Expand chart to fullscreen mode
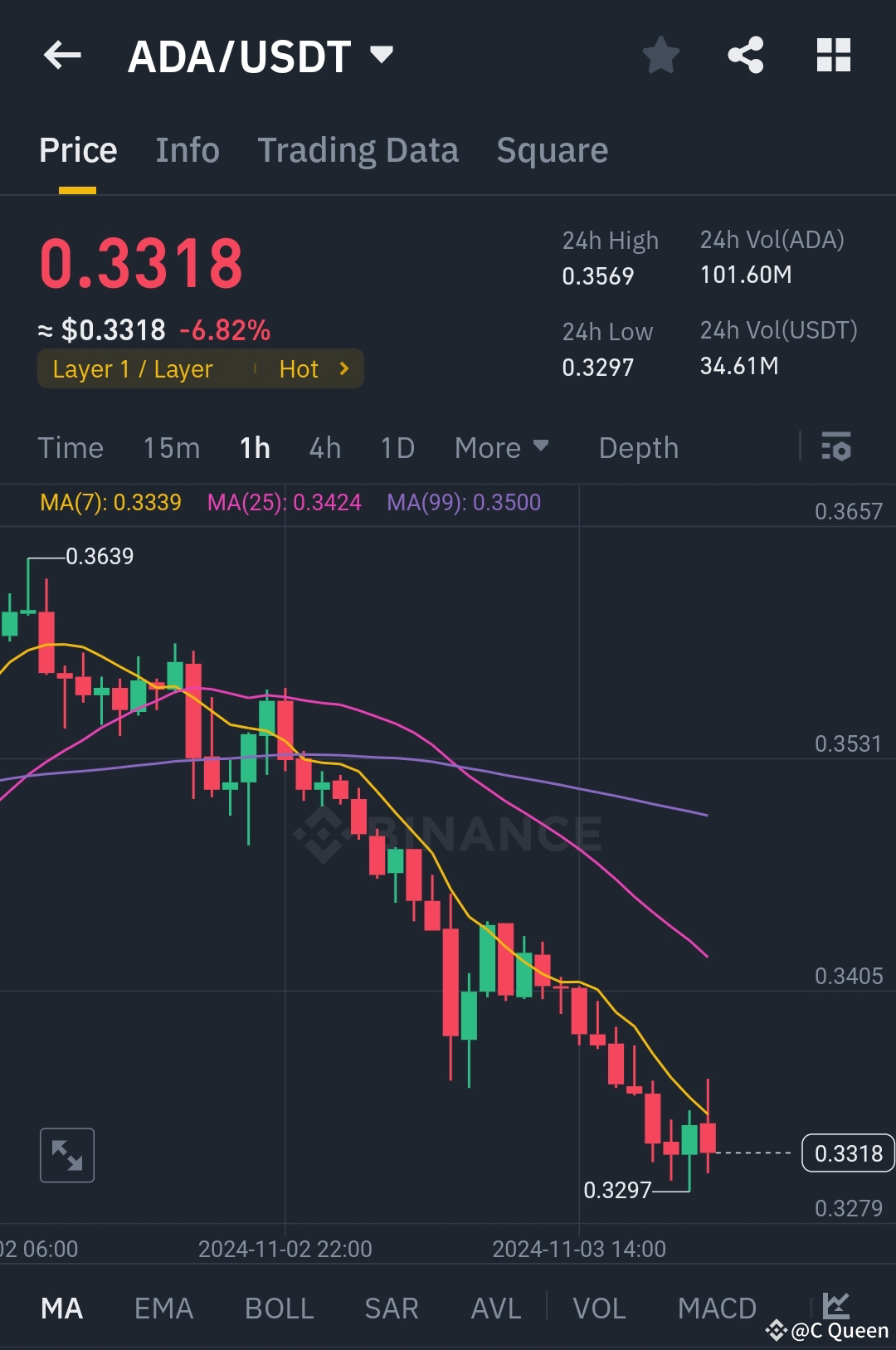The image size is (896, 1350). pos(67,1153)
